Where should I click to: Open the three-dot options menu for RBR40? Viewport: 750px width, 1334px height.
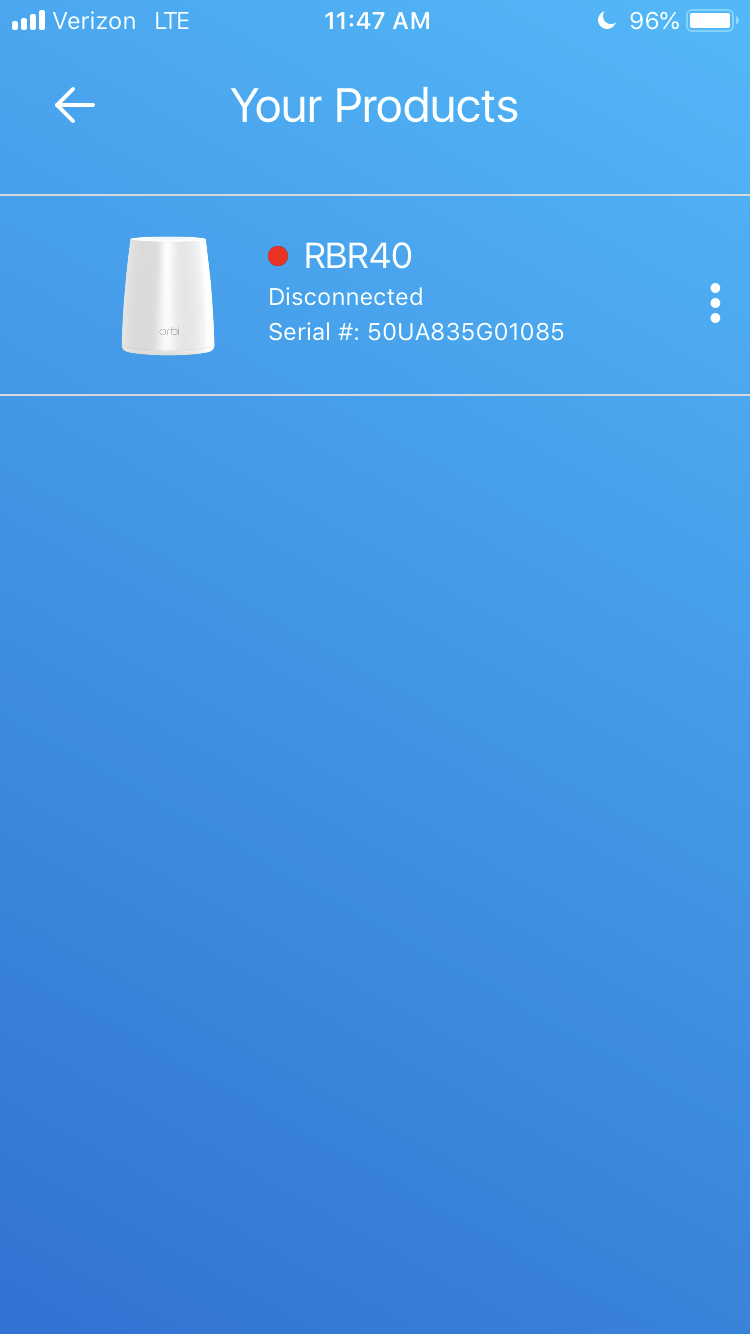716,302
